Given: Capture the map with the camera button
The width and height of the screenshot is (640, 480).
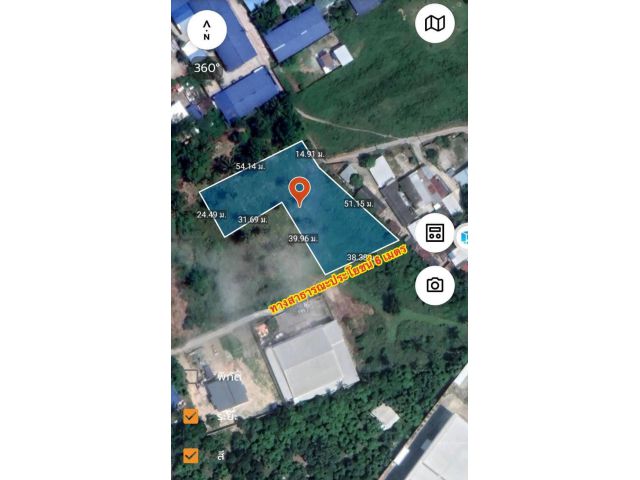Looking at the screenshot, I should (x=434, y=285).
